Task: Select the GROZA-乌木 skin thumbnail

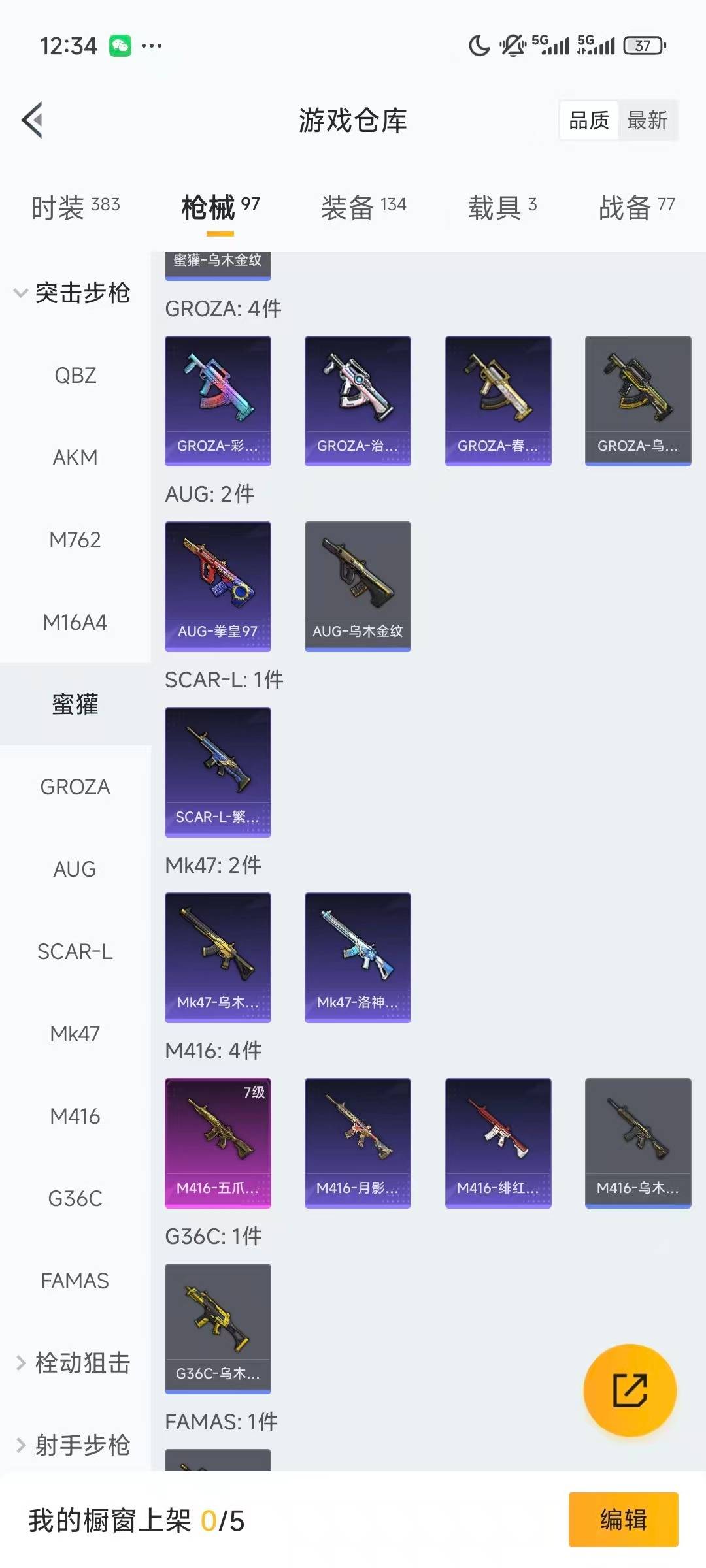Action: [x=637, y=400]
